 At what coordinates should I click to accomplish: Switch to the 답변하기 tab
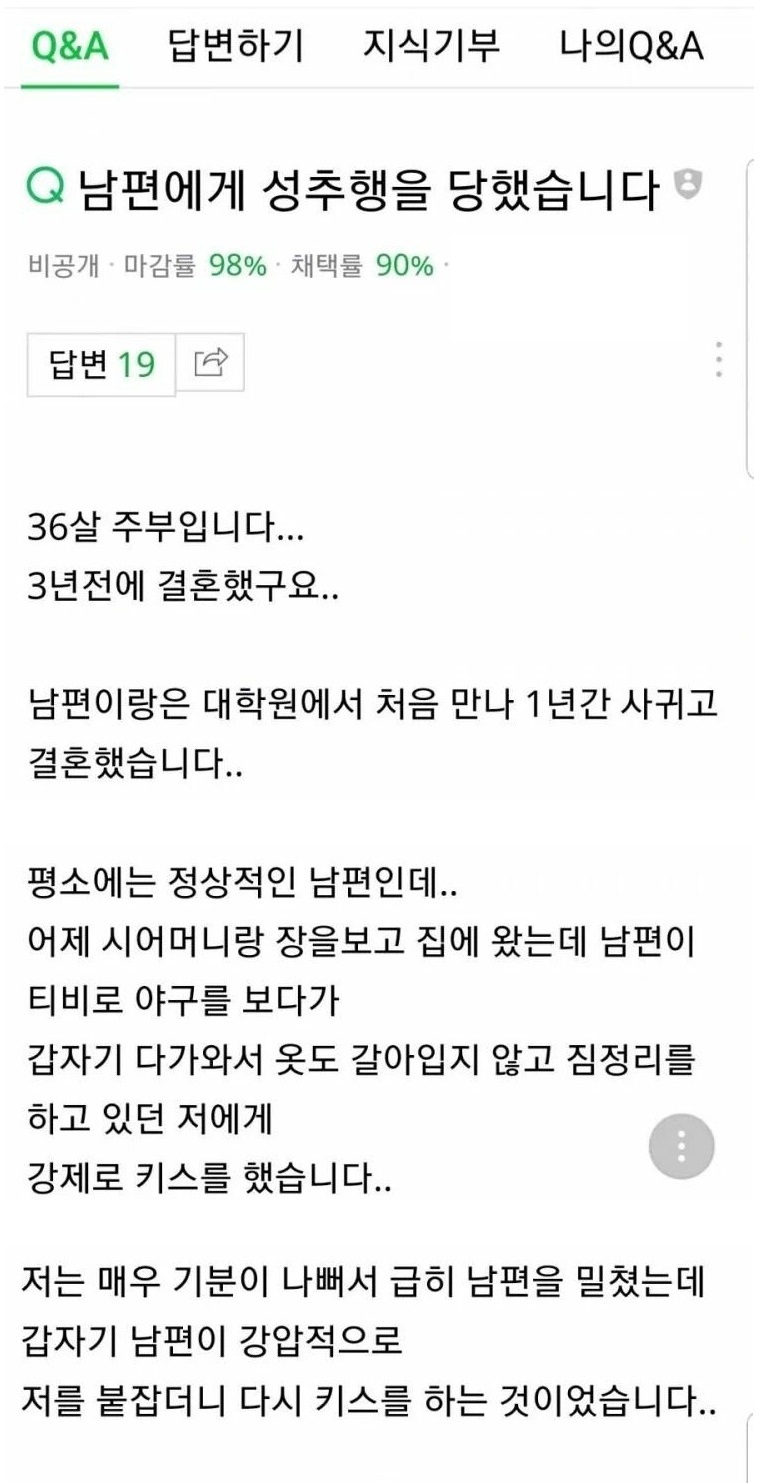click(236, 46)
